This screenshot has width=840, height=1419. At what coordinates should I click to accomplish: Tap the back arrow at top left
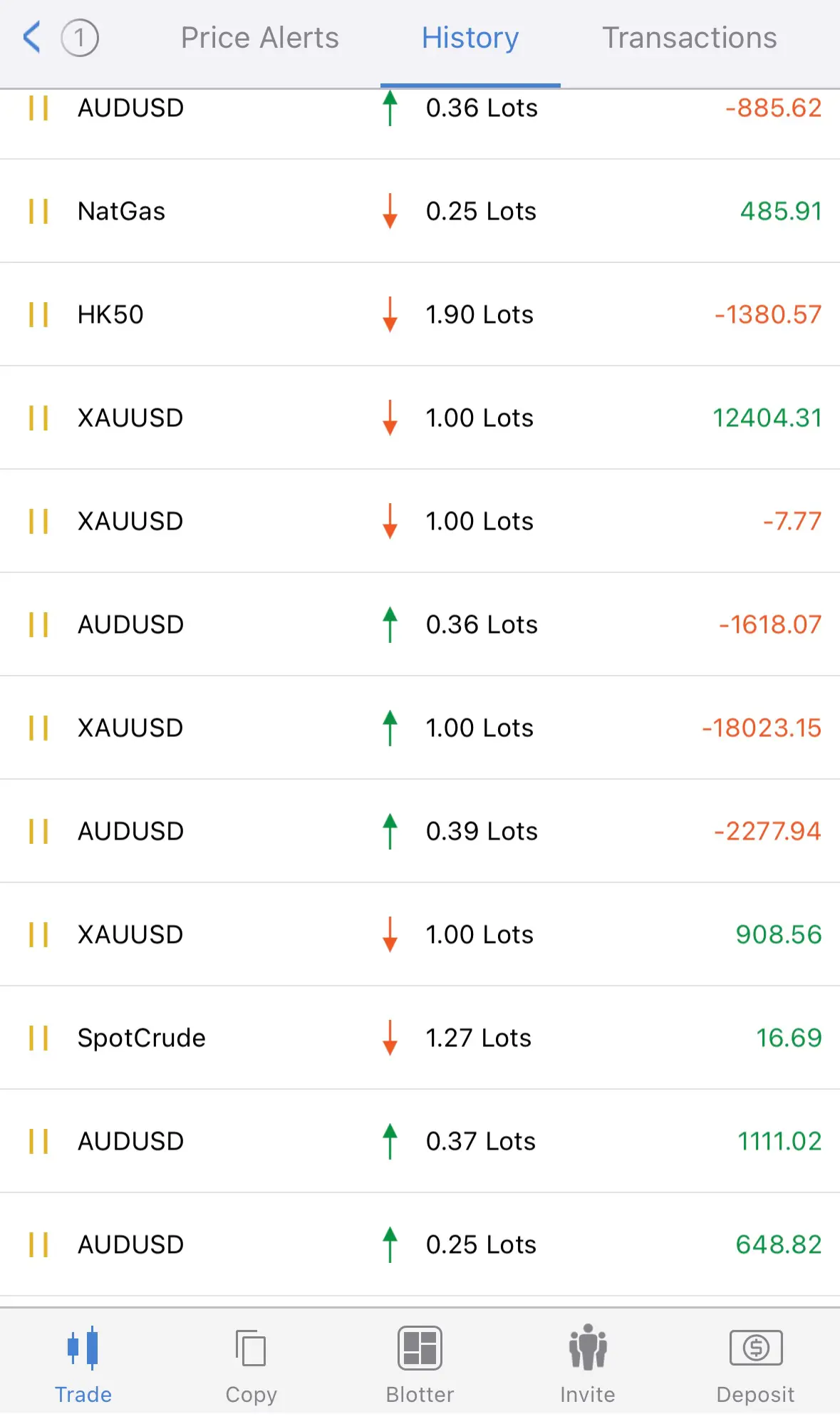pos(31,38)
